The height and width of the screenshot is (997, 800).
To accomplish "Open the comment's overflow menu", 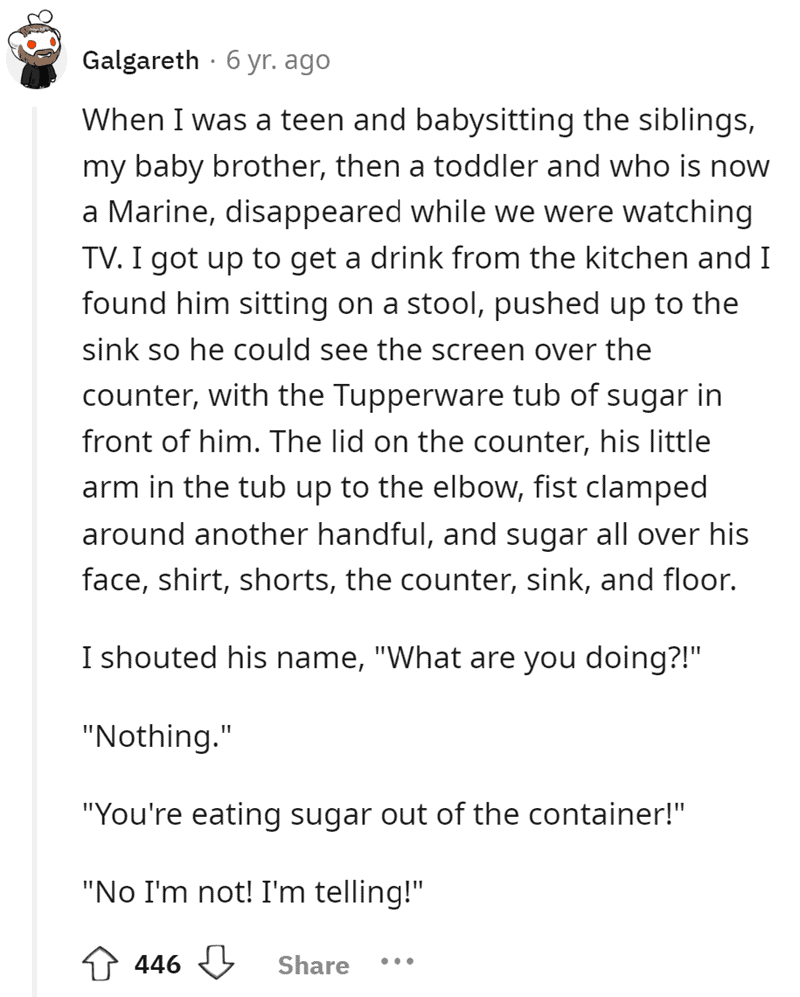I will (397, 964).
